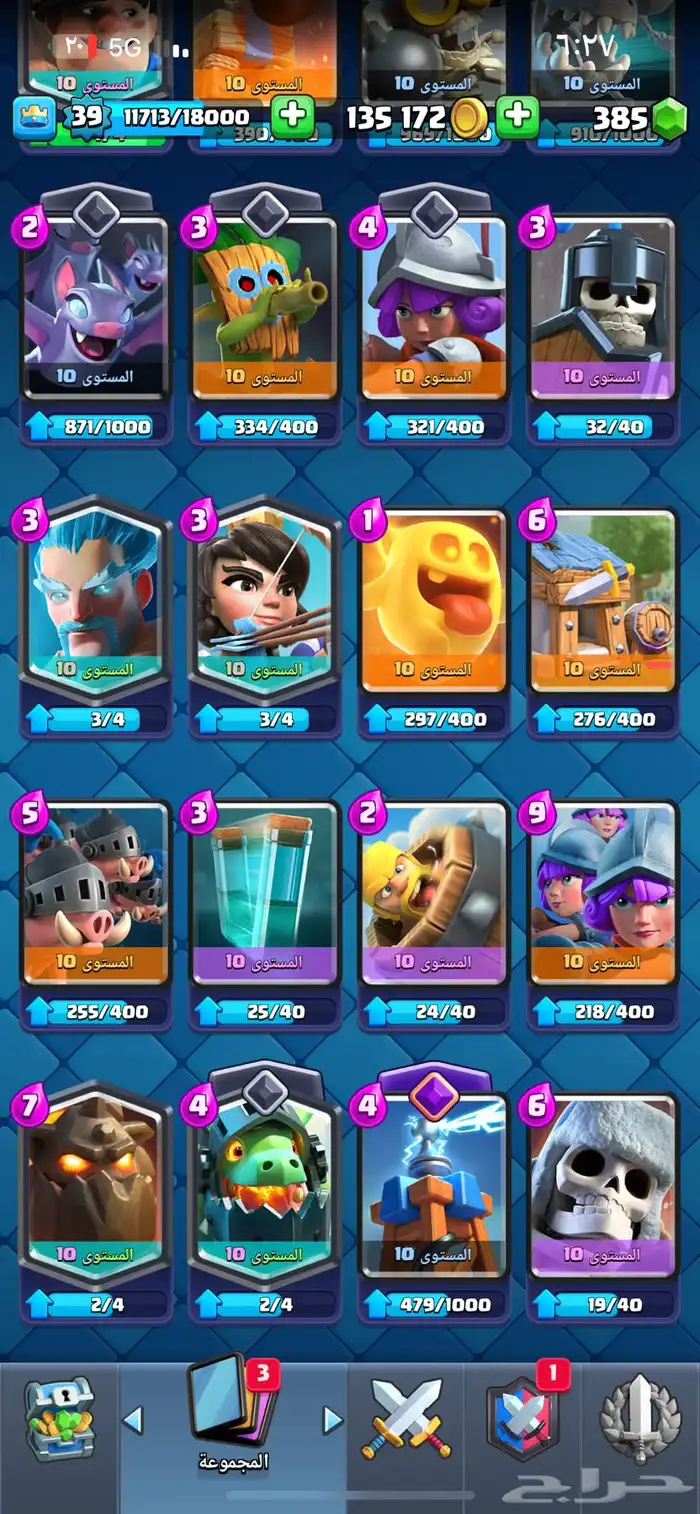Select the Barbarian Hut card
The height and width of the screenshot is (1514, 700).
[x=603, y=600]
